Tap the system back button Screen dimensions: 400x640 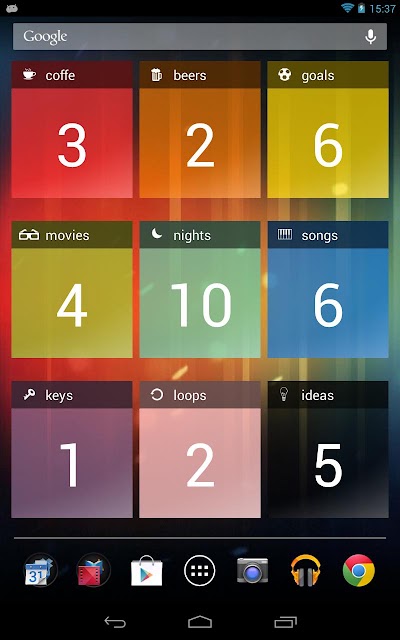coord(115,622)
